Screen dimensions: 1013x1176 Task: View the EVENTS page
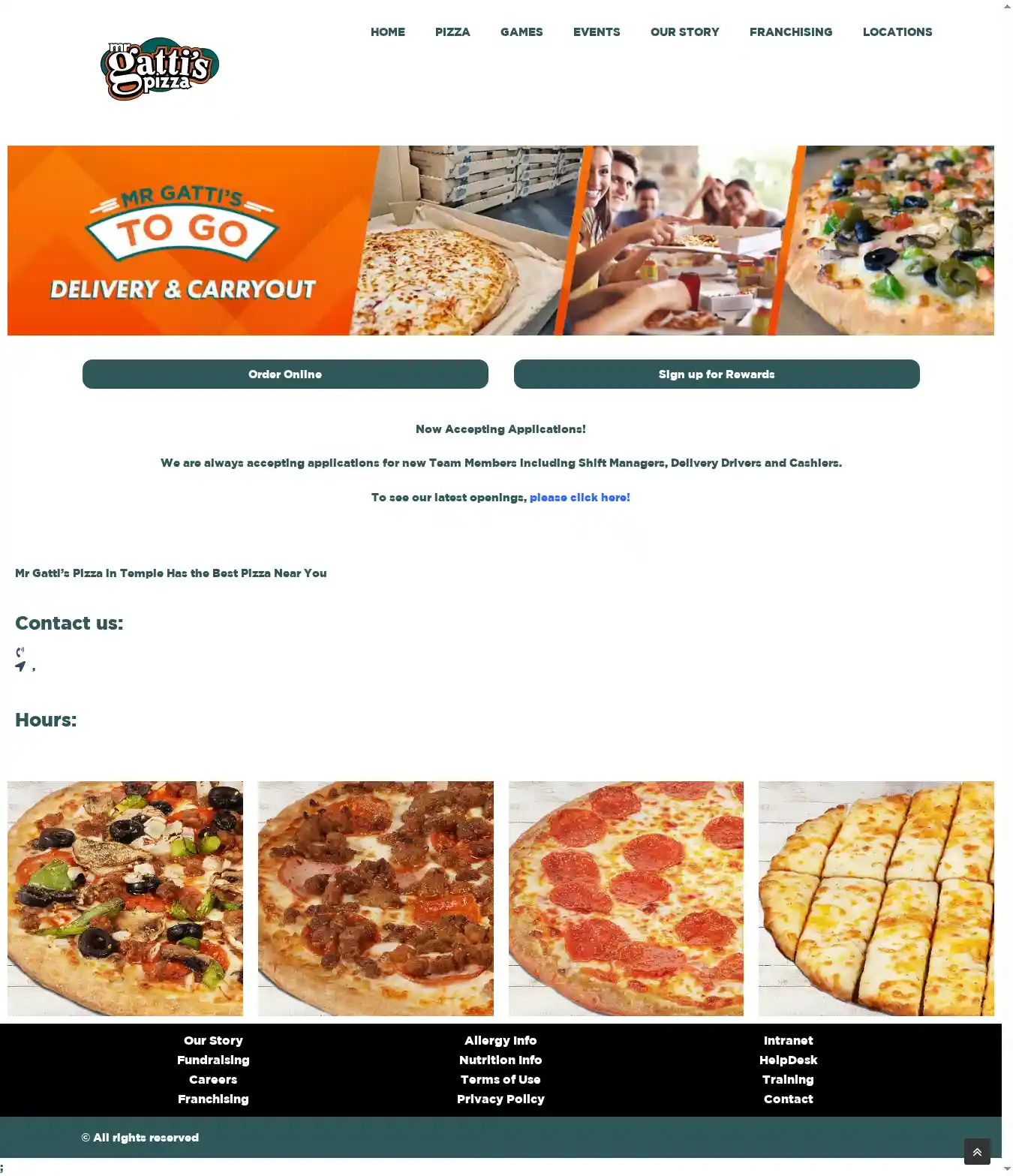click(597, 32)
